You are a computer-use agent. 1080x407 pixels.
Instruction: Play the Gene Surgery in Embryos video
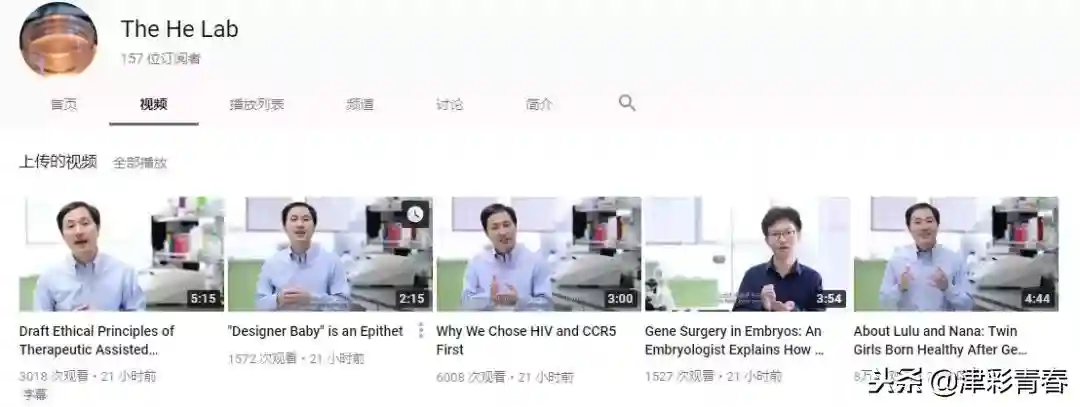(747, 254)
